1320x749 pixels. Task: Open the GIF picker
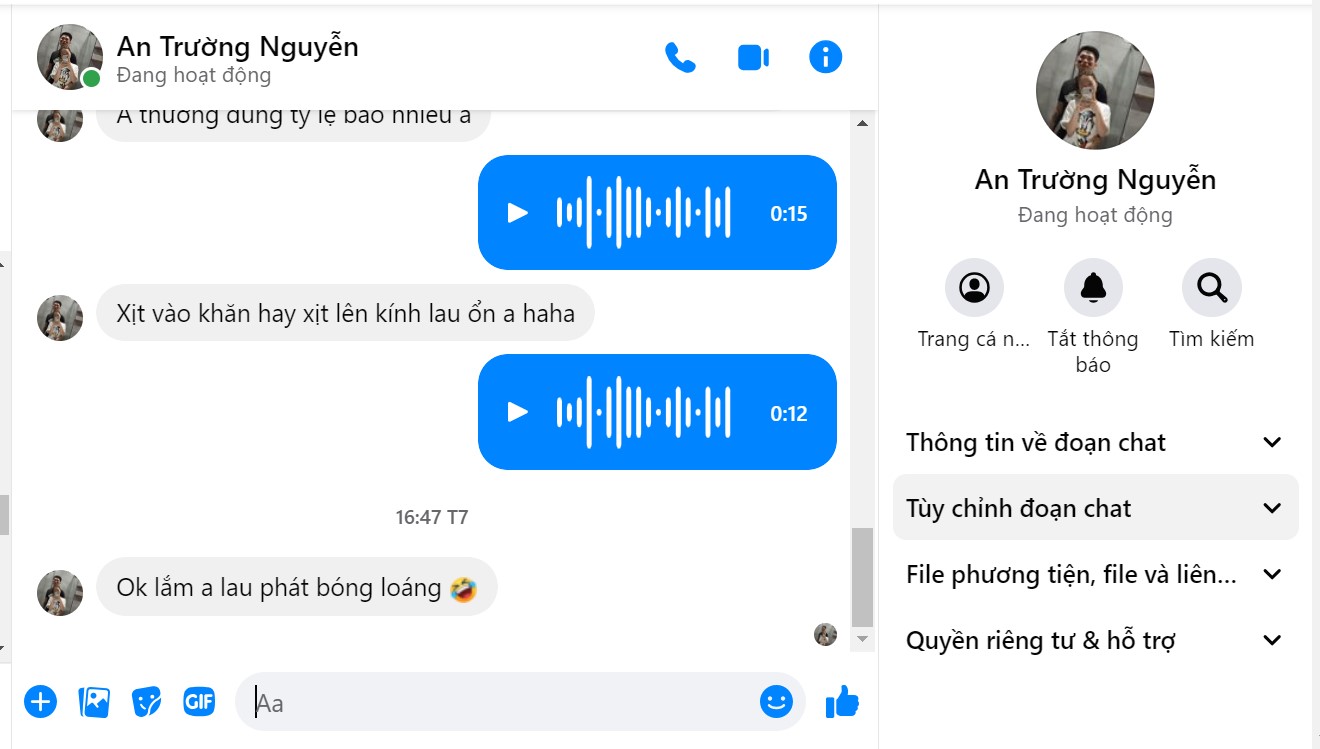pos(199,702)
